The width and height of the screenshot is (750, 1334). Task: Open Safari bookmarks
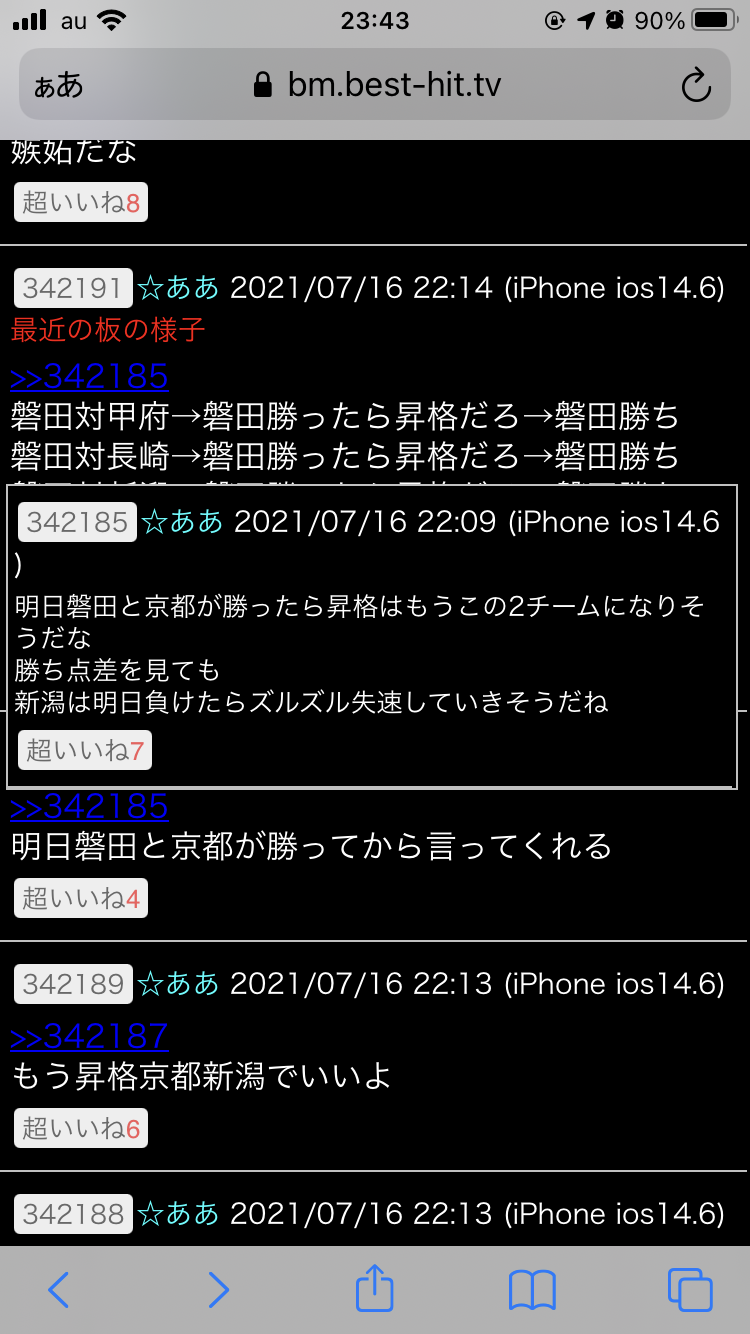(532, 1290)
